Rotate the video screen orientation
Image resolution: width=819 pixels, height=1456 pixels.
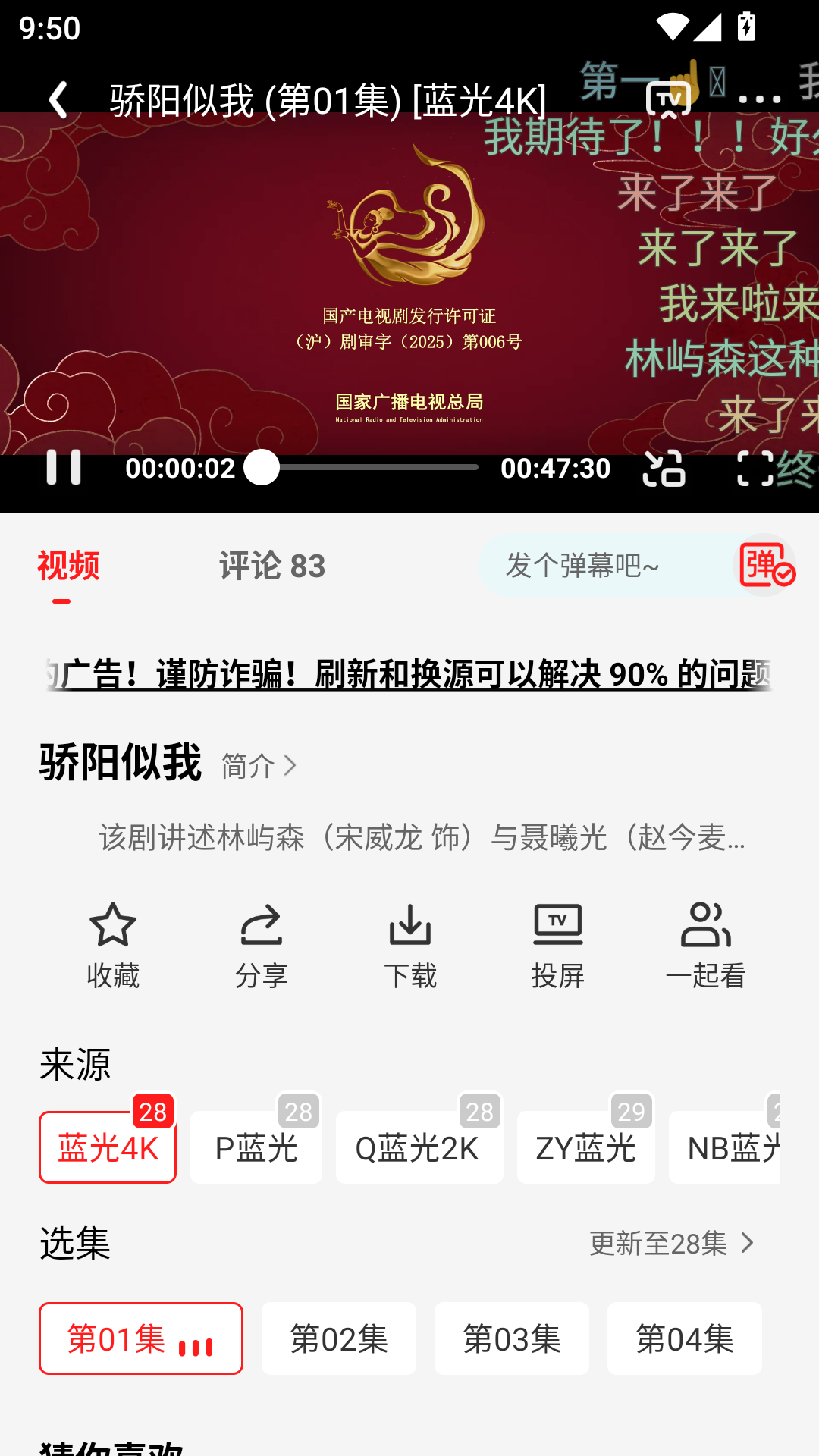[x=664, y=468]
